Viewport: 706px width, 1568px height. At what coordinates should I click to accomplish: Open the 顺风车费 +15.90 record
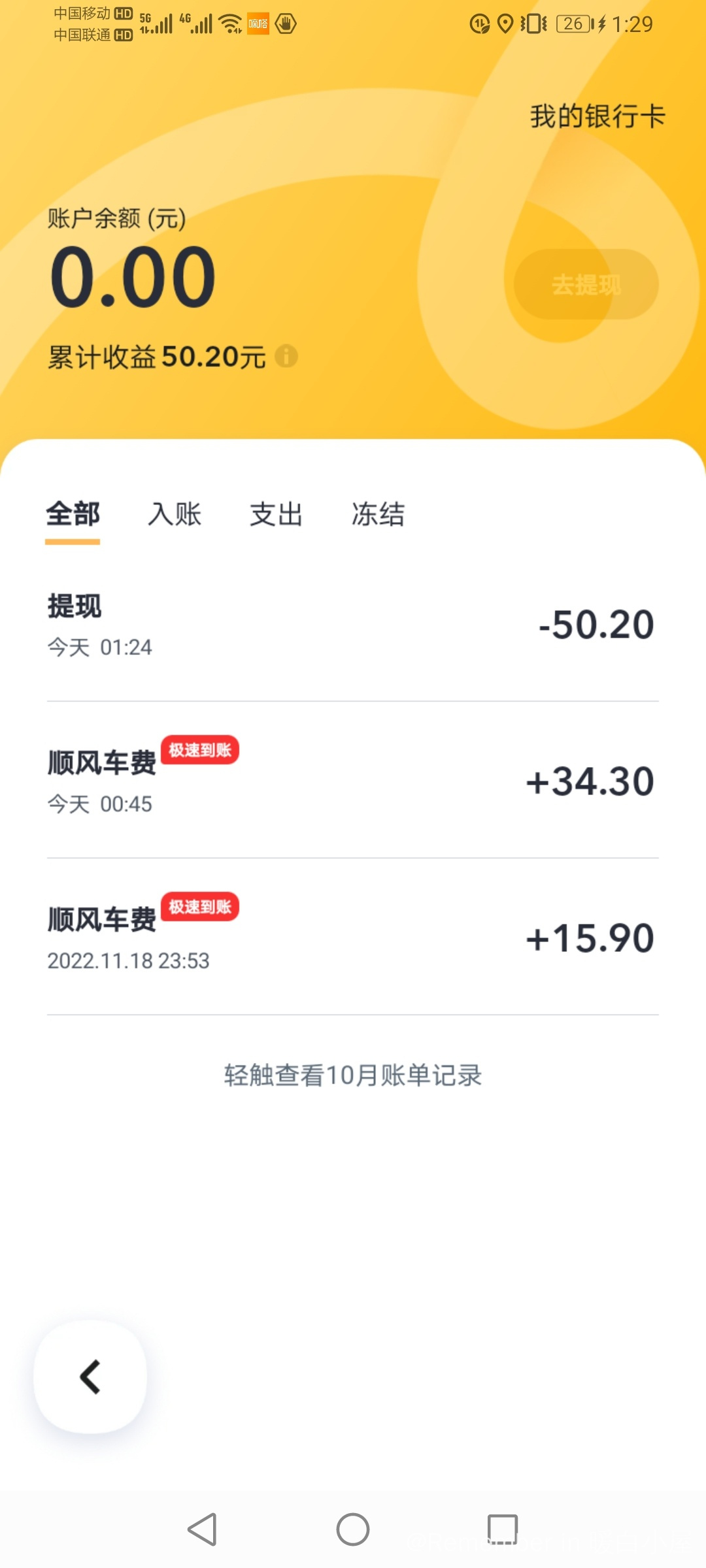pos(353,937)
